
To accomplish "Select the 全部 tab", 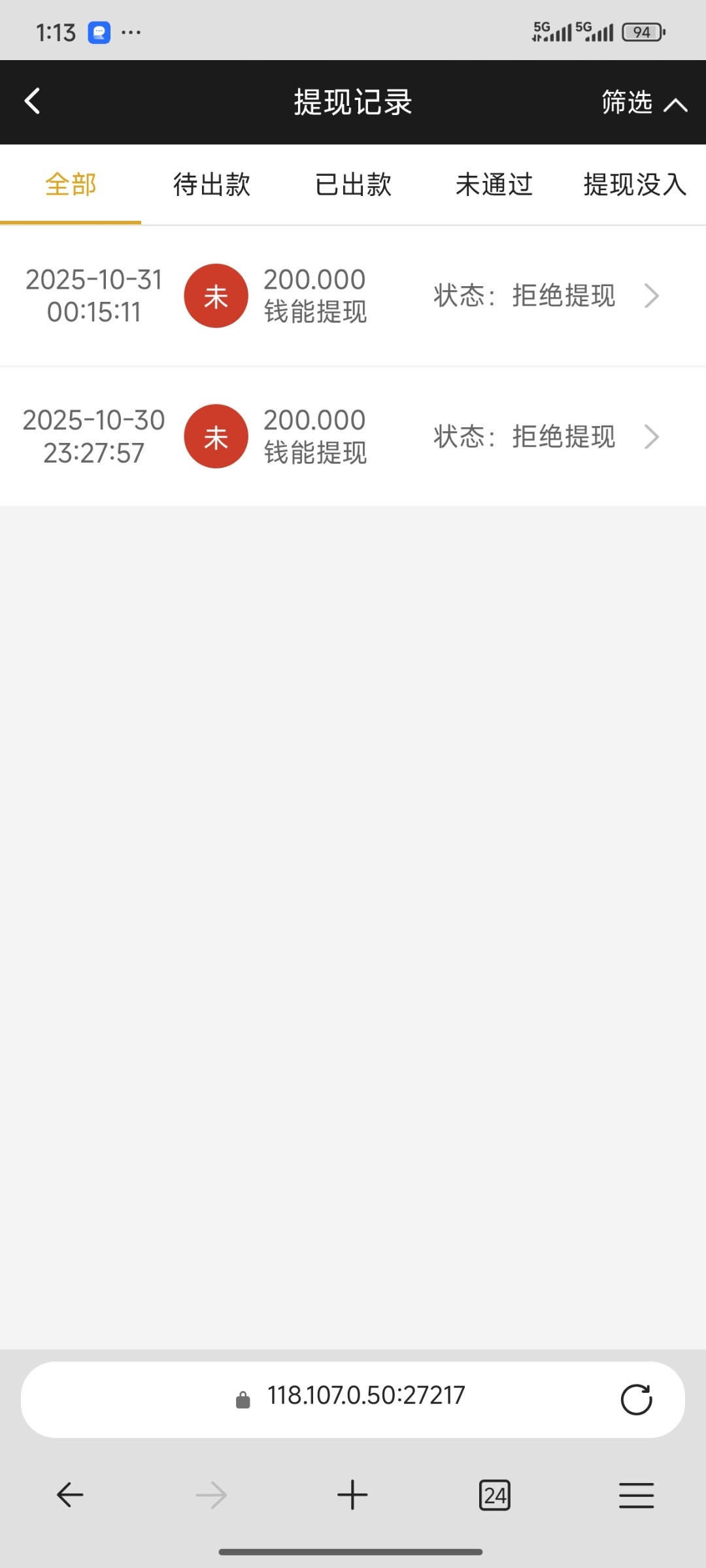I will [x=71, y=185].
